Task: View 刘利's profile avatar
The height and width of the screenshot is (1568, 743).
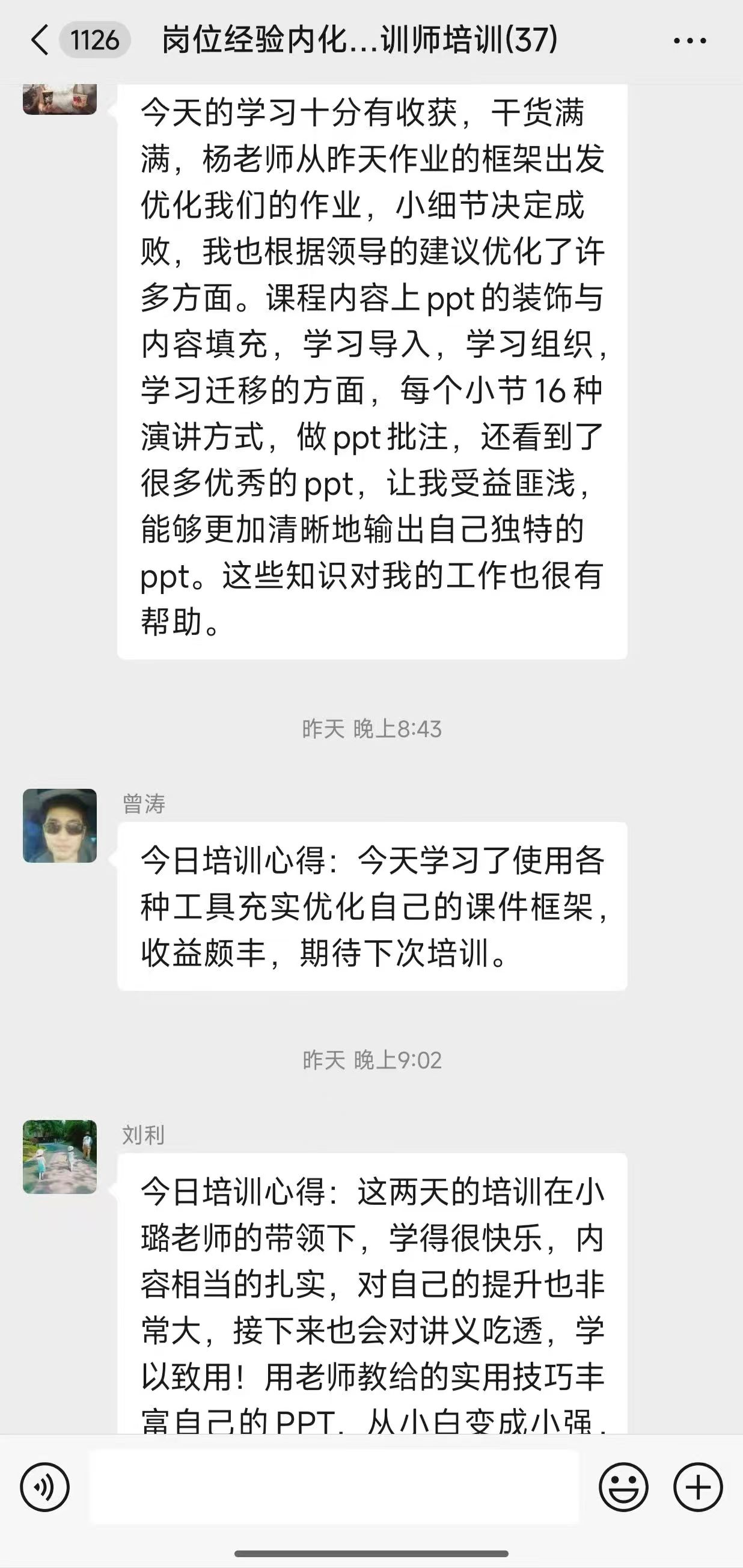Action: (60, 1157)
